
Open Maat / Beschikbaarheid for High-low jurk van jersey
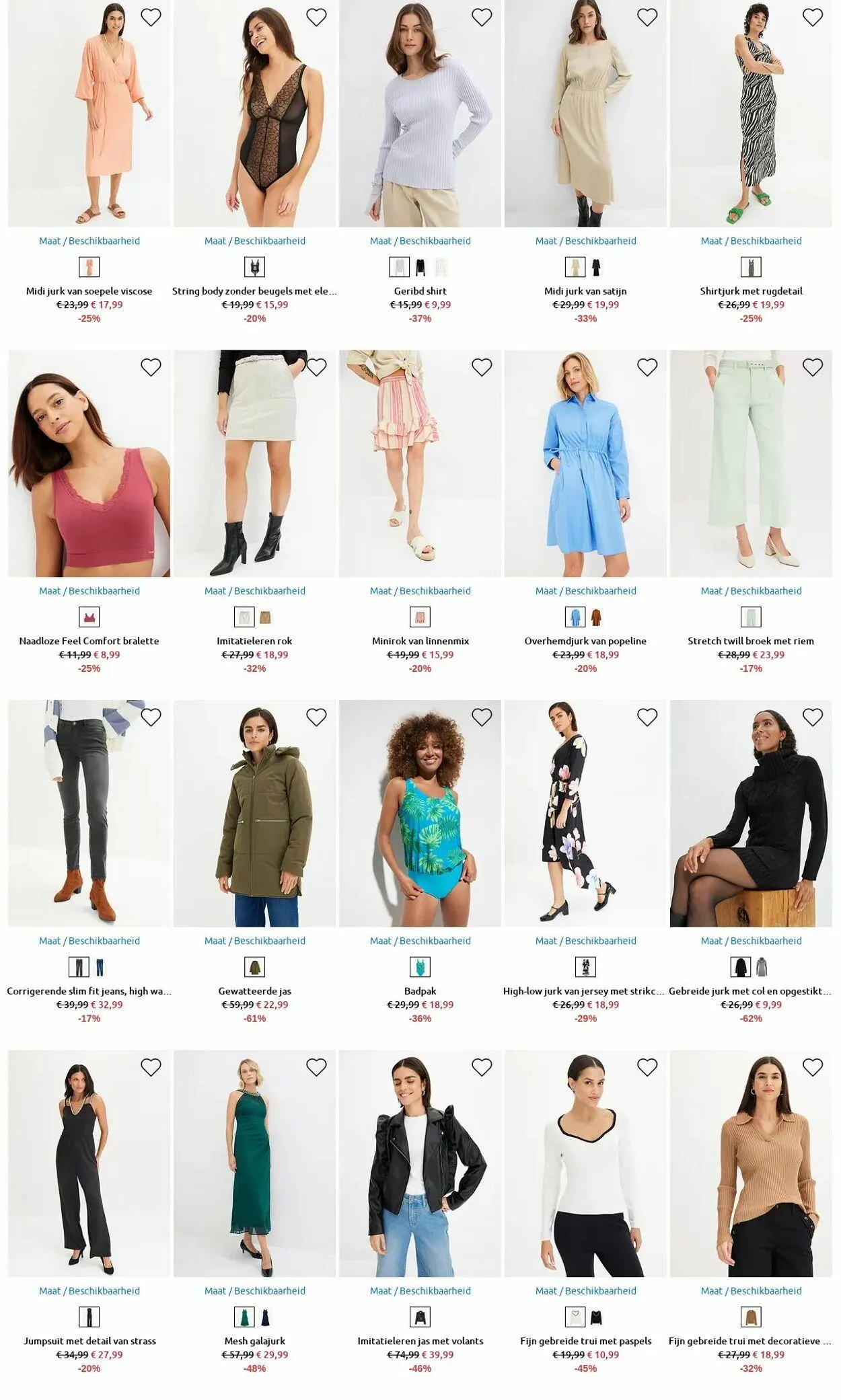click(x=585, y=941)
